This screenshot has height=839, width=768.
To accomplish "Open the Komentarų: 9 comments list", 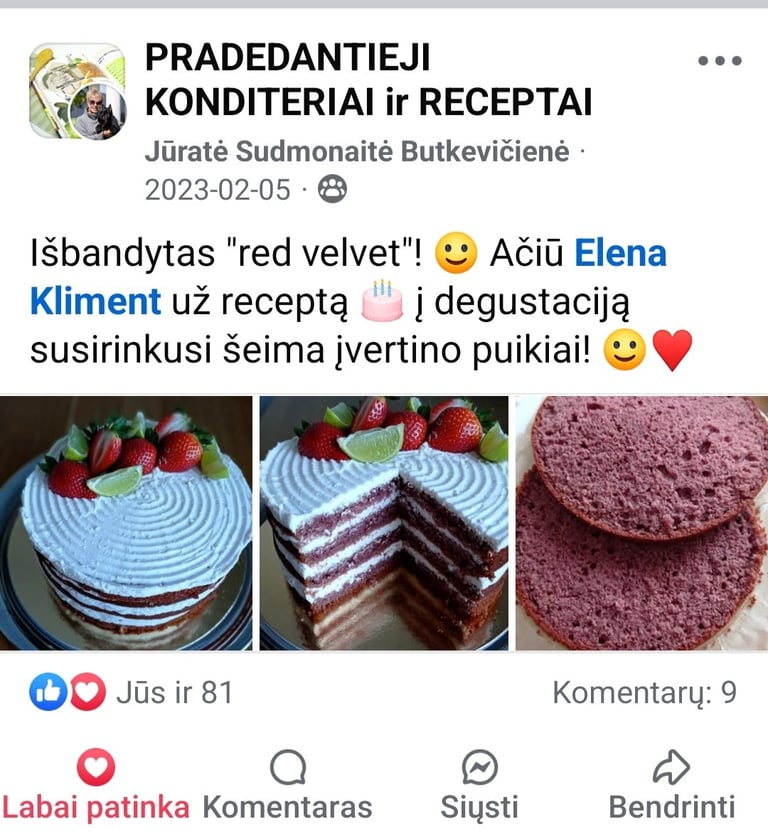I will point(644,692).
